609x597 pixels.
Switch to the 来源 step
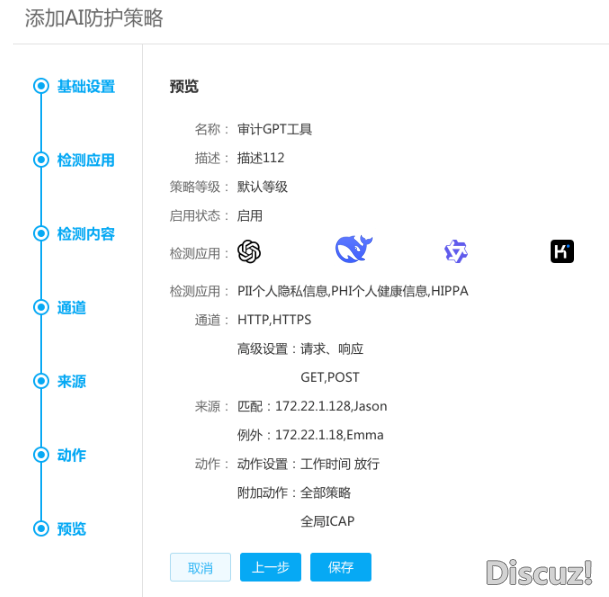(71, 381)
